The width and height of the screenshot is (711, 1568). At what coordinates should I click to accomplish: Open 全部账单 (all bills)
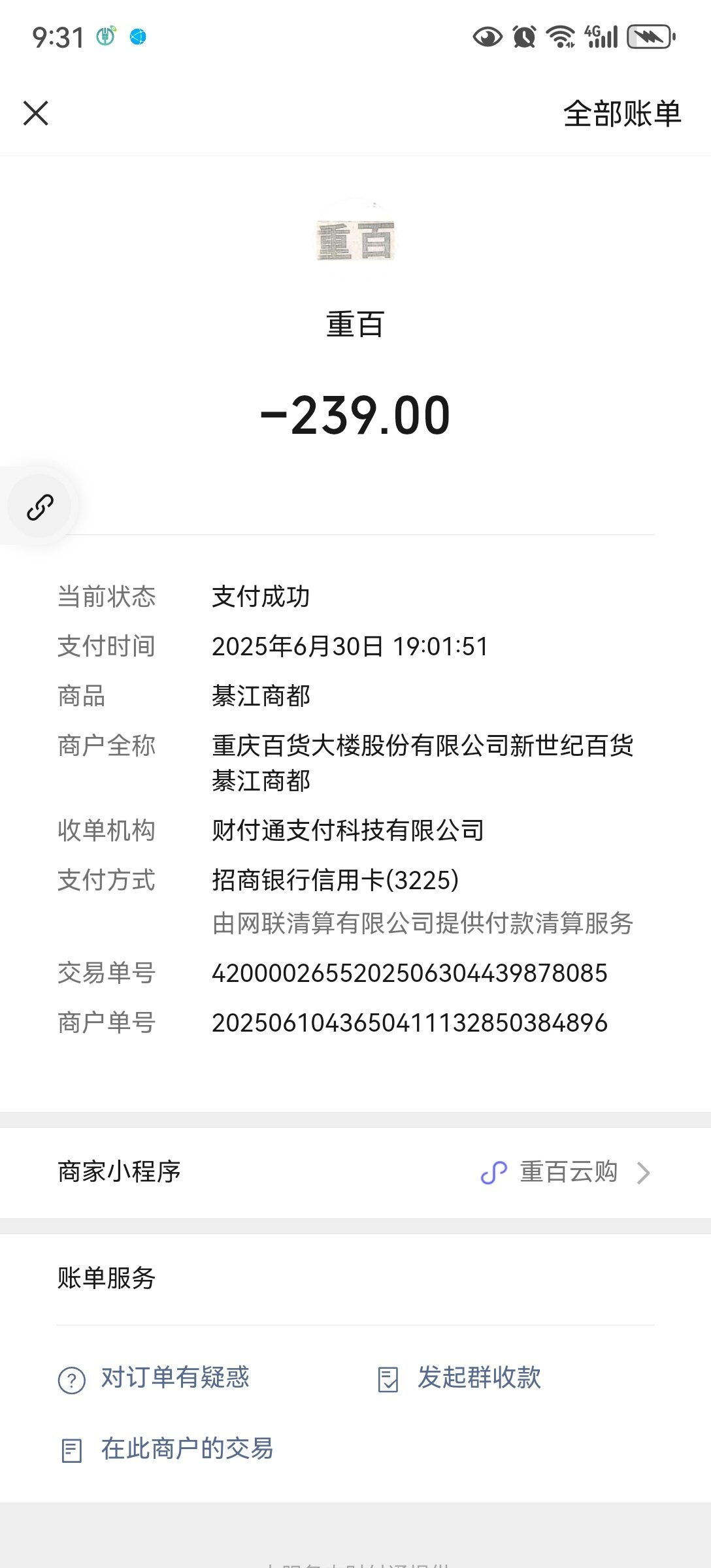(x=621, y=114)
